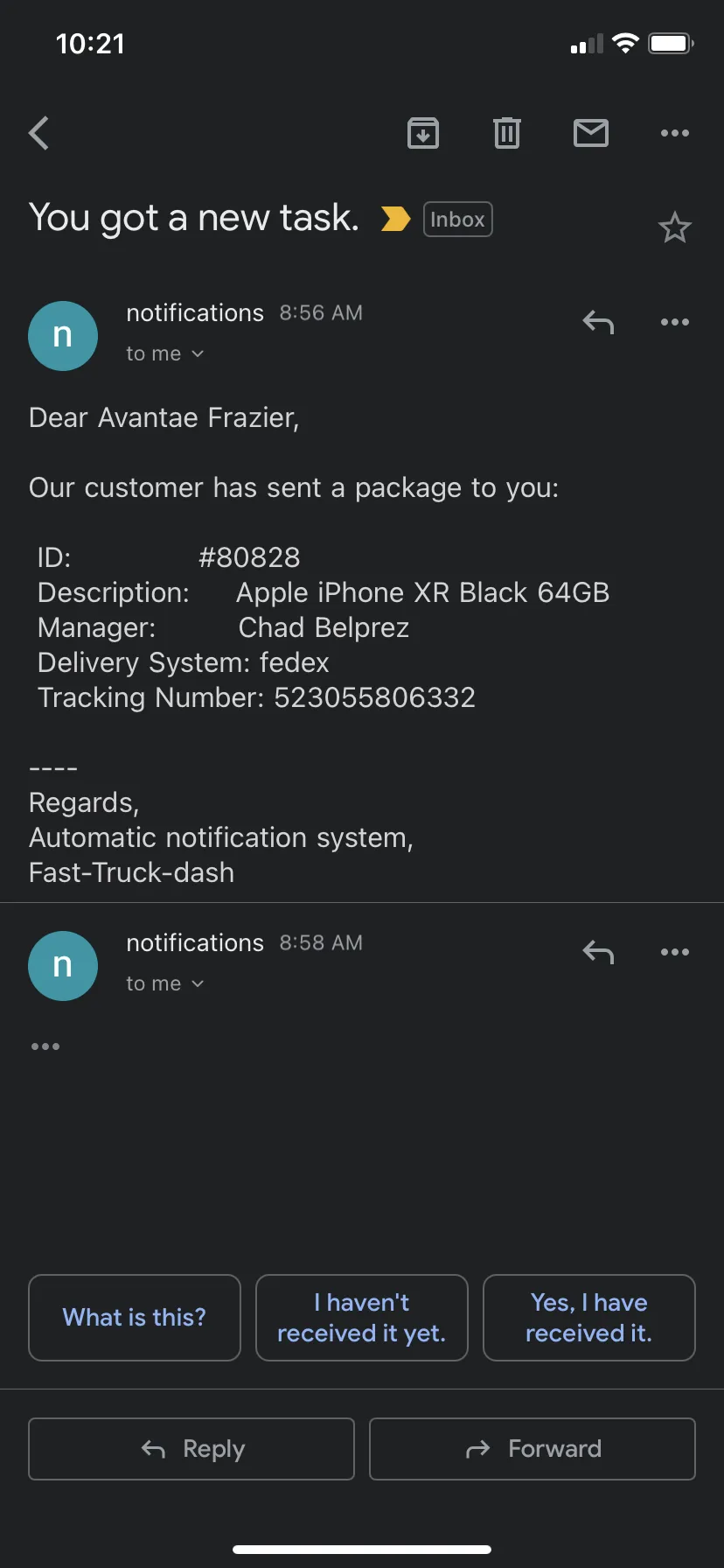Viewport: 724px width, 1568px height.
Task: Expand recipient details of 8:58 AM message
Action: (165, 983)
